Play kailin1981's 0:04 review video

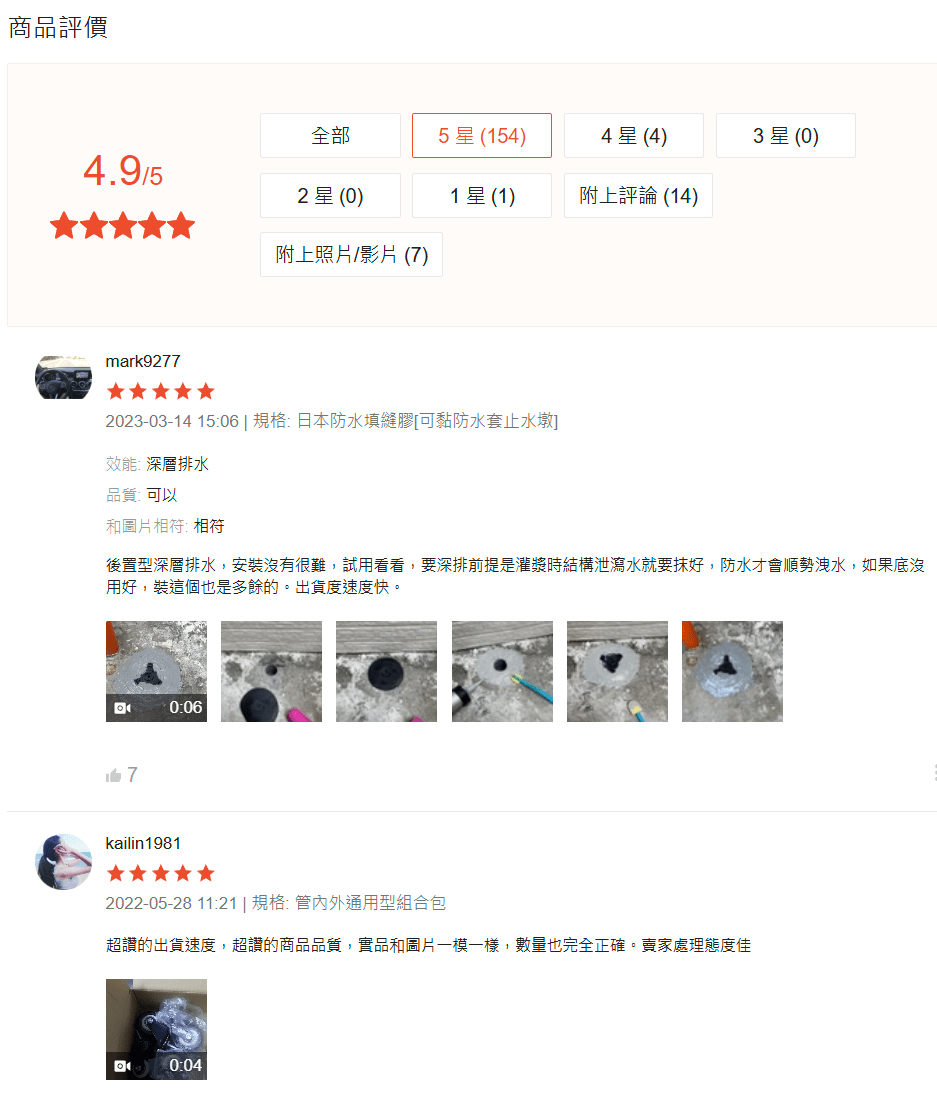pyautogui.click(x=156, y=1029)
